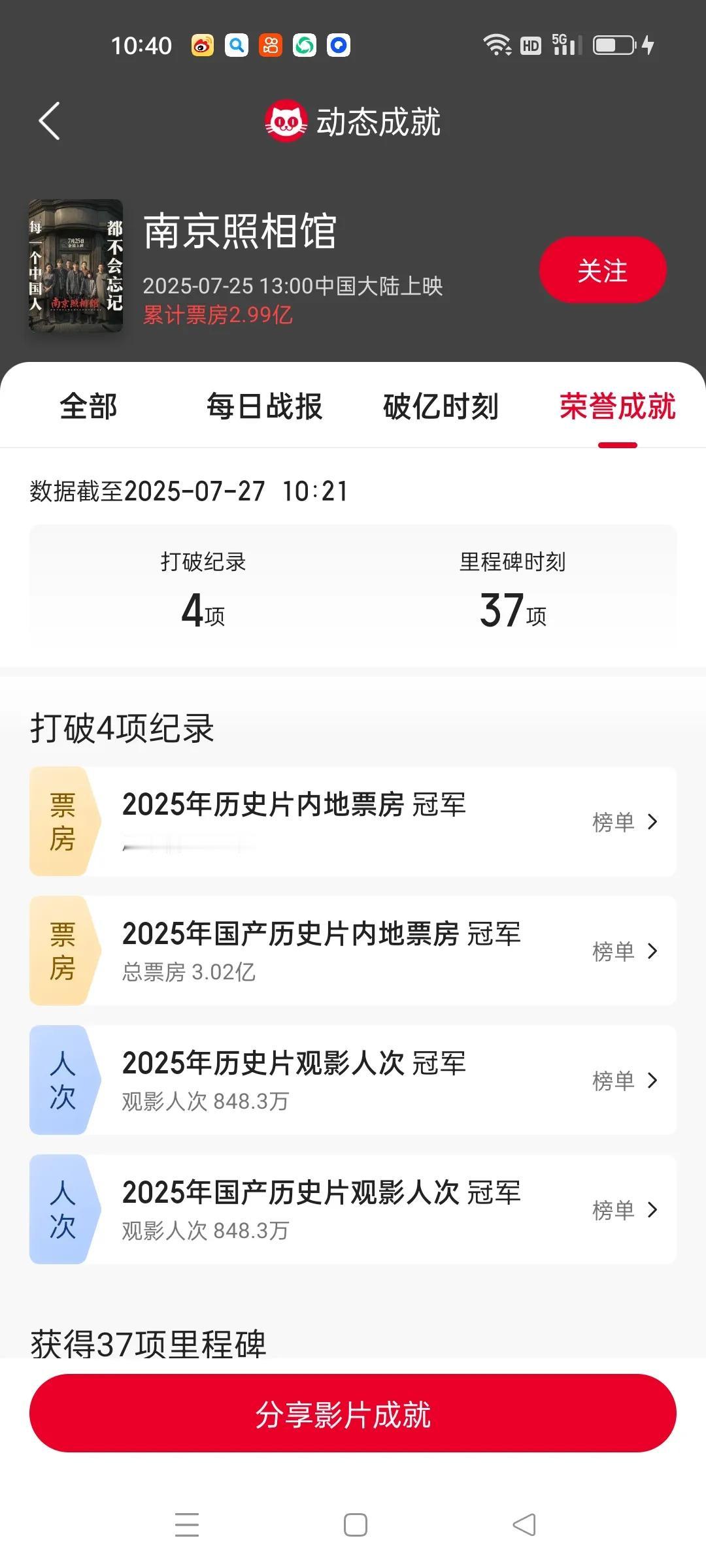
Task: Share achievements via 分享影片成就
Action: point(353,1413)
